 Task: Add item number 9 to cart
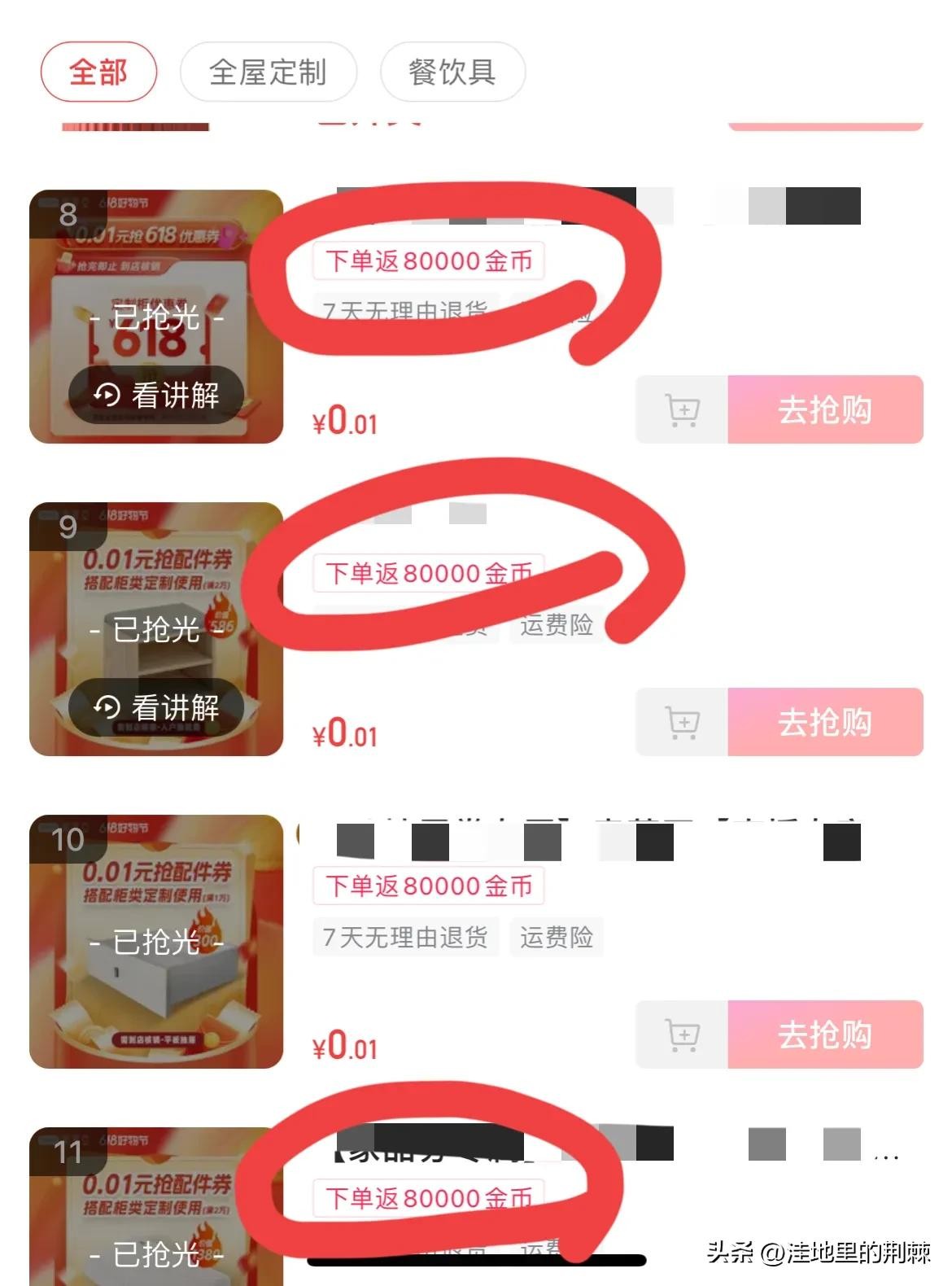click(682, 722)
